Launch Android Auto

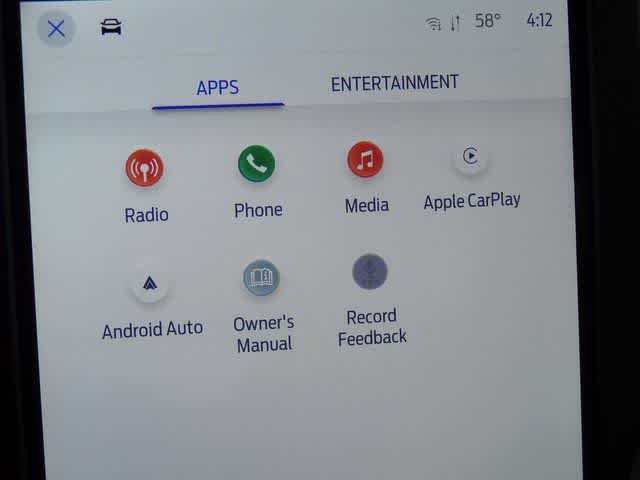[150, 285]
